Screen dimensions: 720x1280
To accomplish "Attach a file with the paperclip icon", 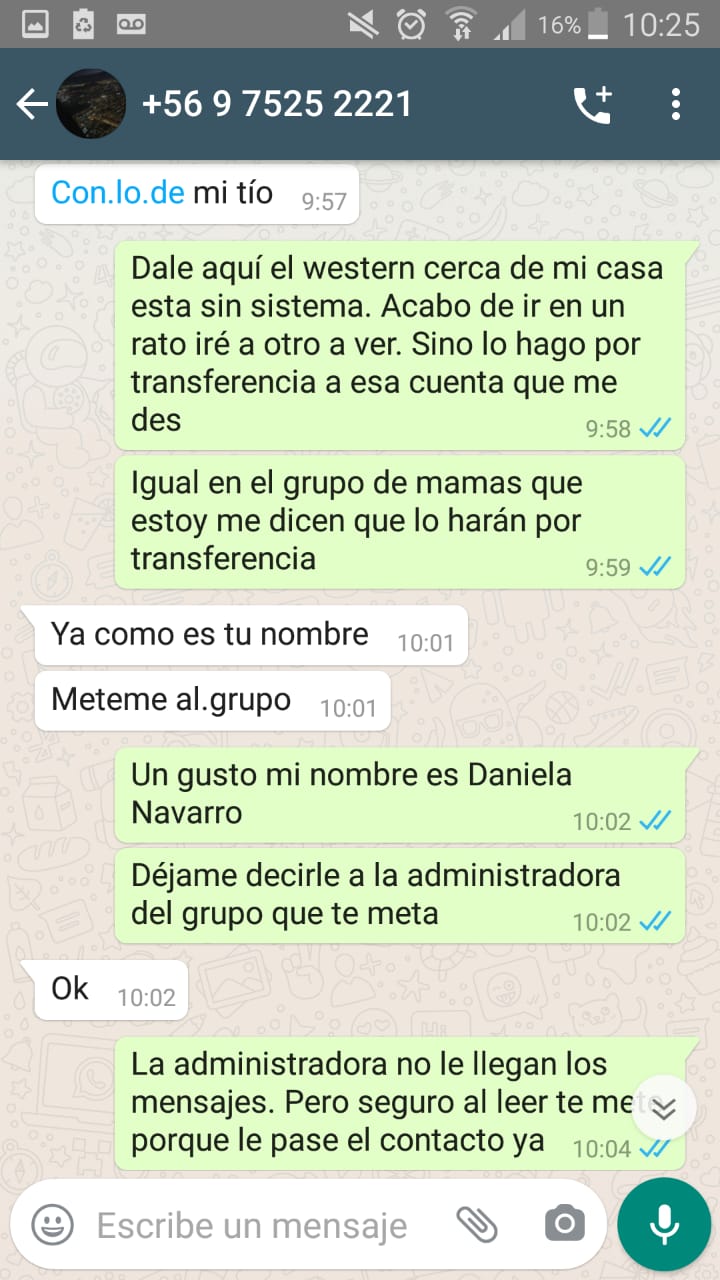I will (477, 1223).
